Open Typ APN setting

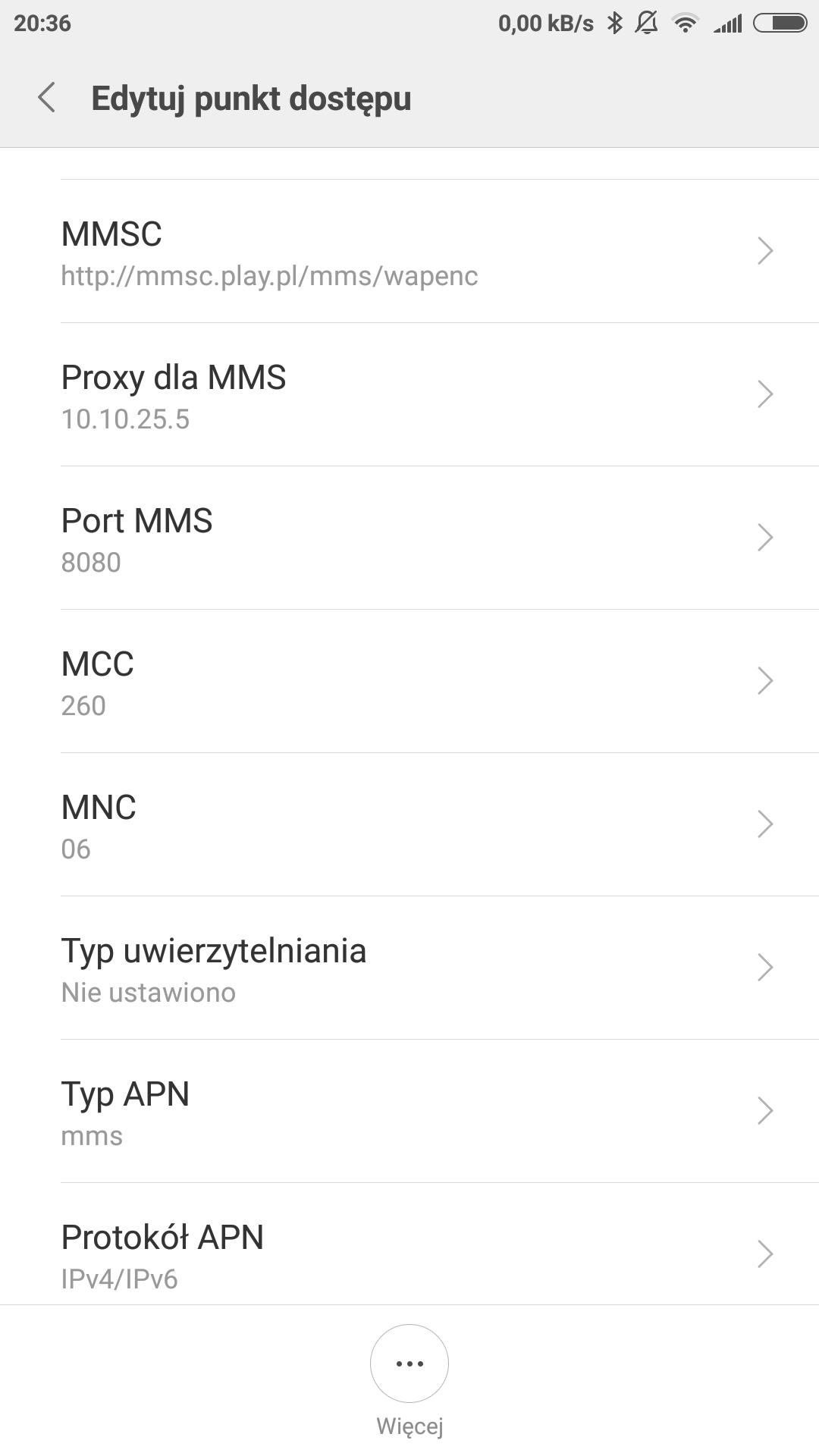[409, 1112]
